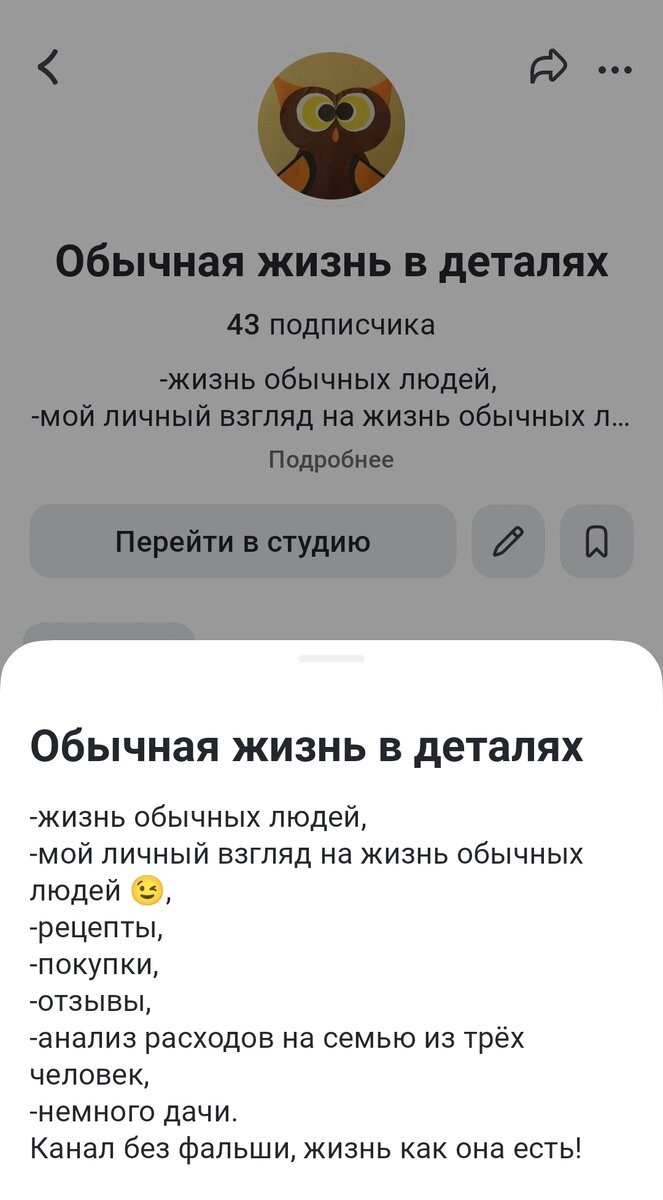663x1200 pixels.
Task: Expand description via Подробнее
Action: point(331,460)
